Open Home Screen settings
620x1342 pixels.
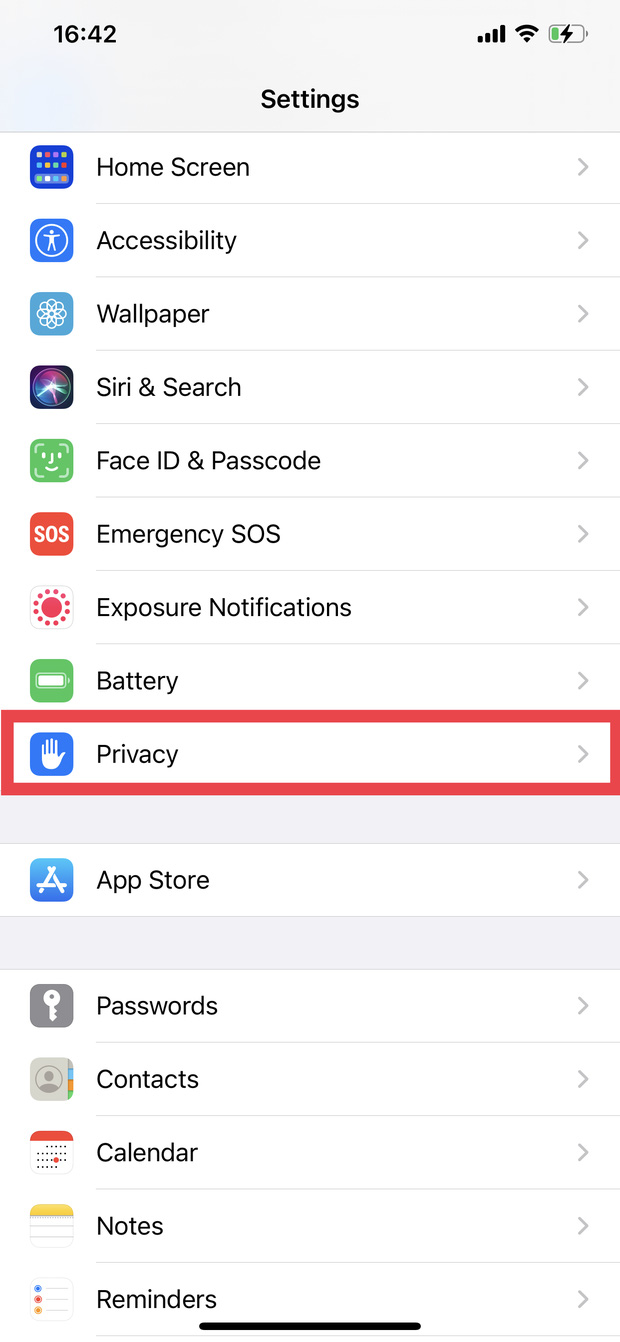(x=310, y=167)
